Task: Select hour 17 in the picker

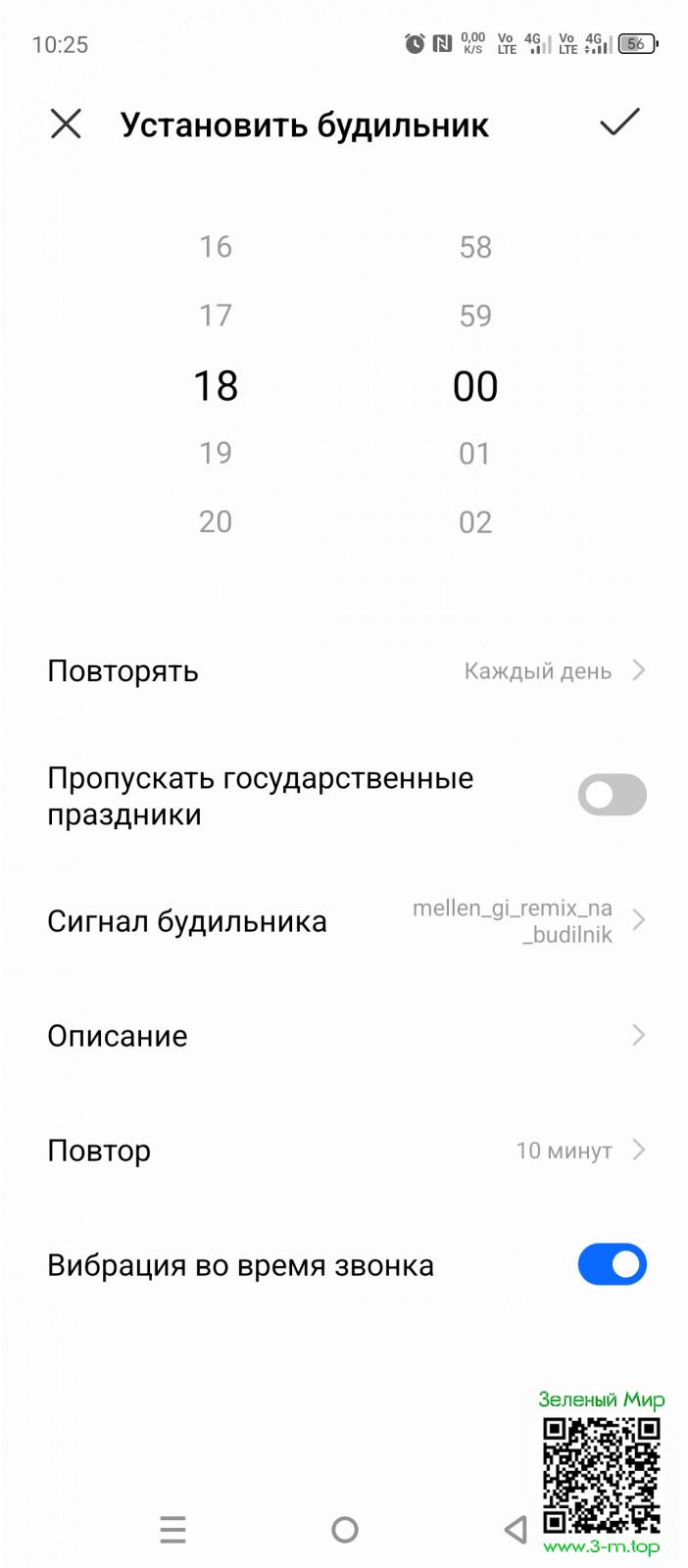Action: (216, 316)
